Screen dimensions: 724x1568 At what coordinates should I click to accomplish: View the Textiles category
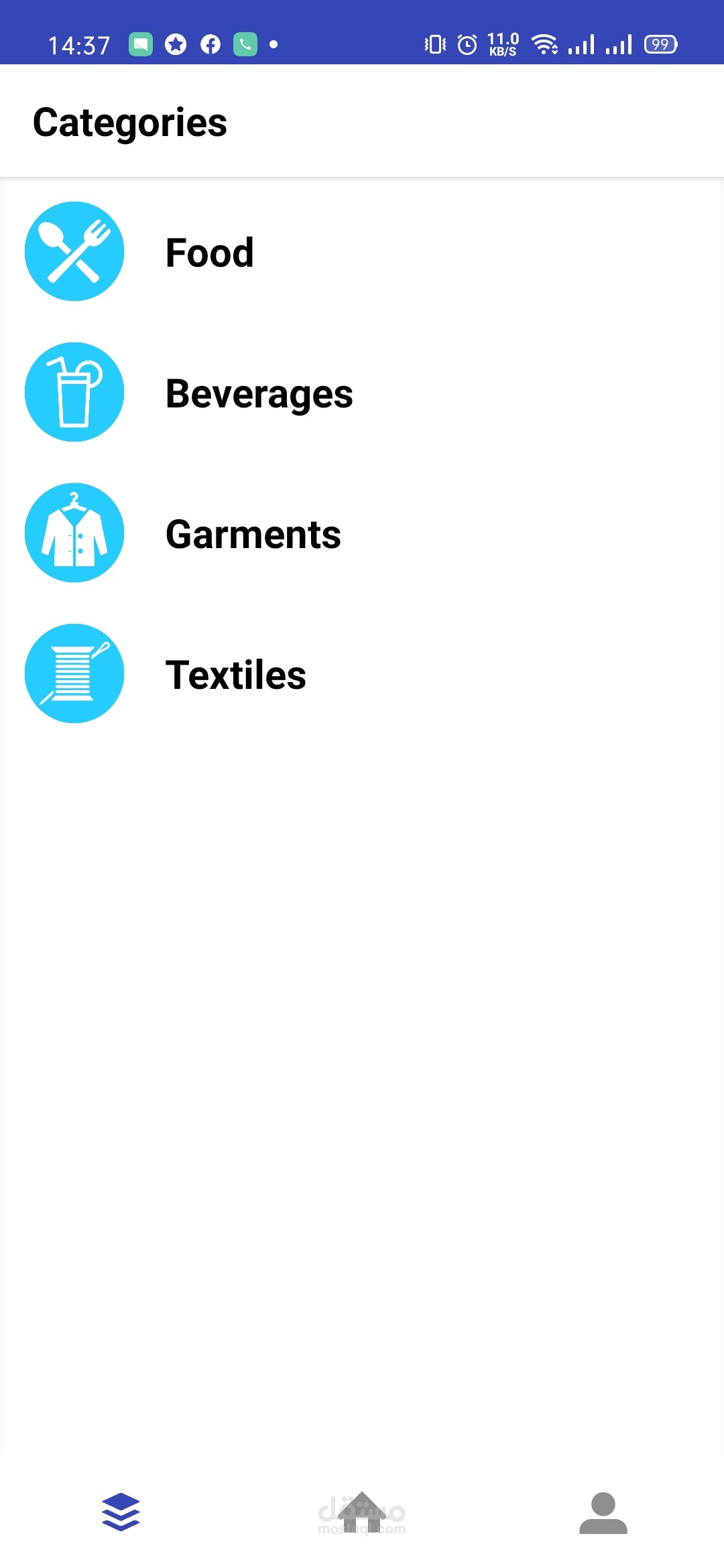click(x=235, y=675)
